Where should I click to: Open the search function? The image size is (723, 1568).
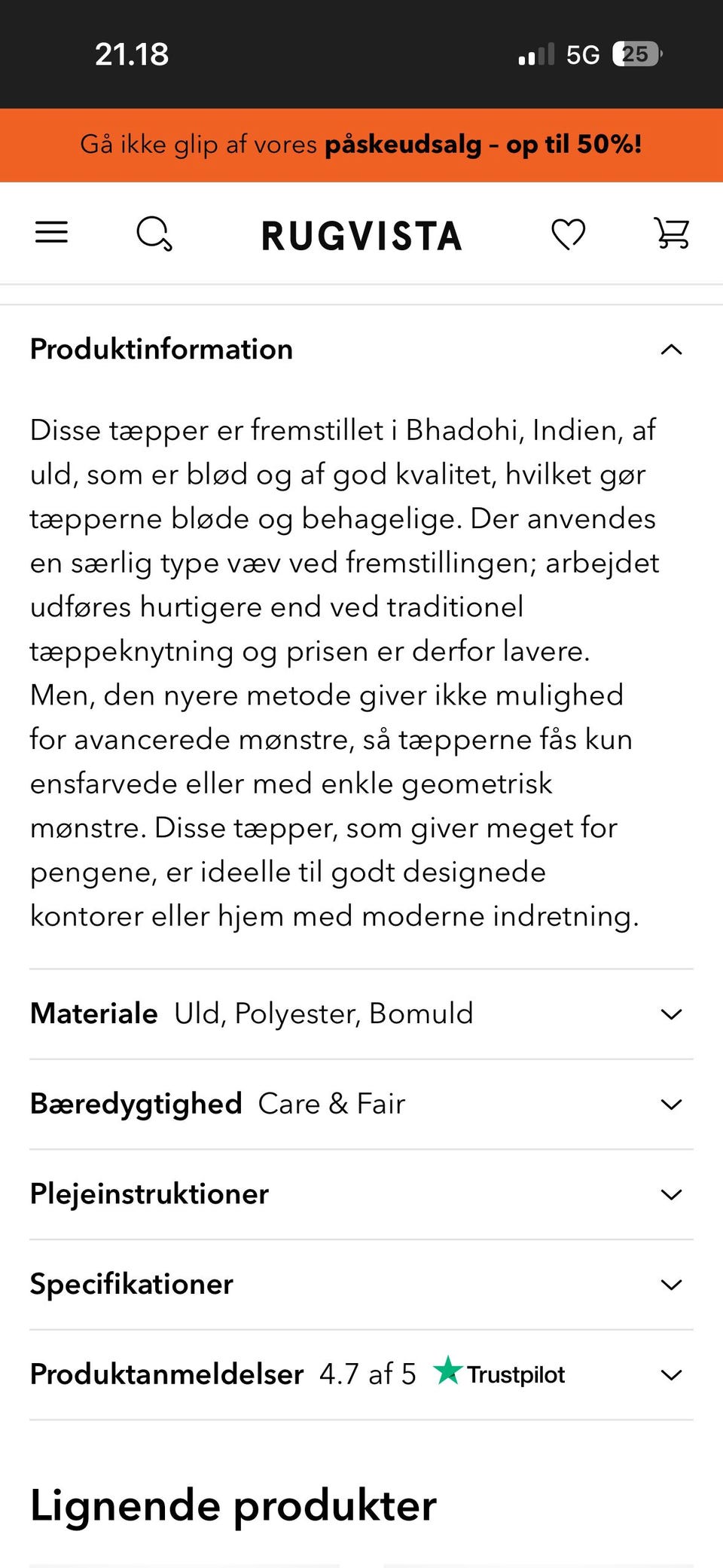154,234
